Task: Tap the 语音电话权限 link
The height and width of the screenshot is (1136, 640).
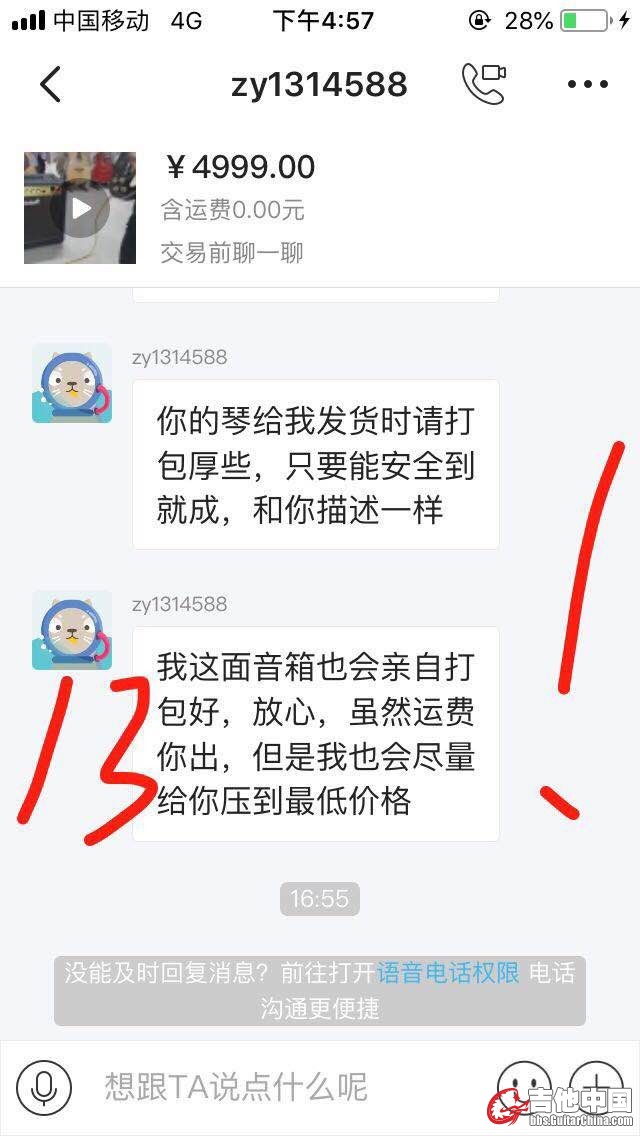Action: pos(448,972)
